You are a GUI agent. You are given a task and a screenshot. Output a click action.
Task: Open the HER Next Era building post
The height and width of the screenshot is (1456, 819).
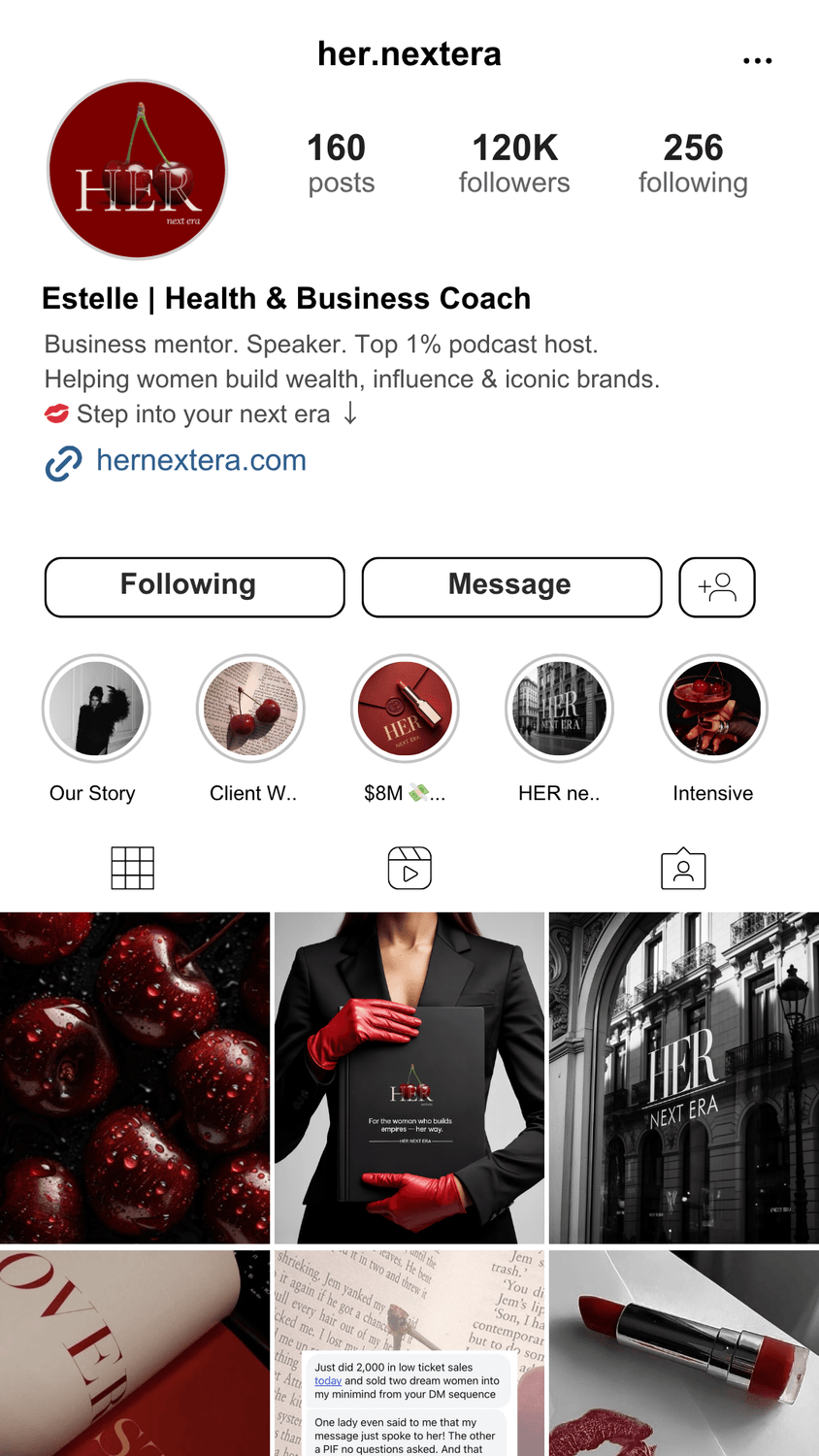coord(684,1077)
